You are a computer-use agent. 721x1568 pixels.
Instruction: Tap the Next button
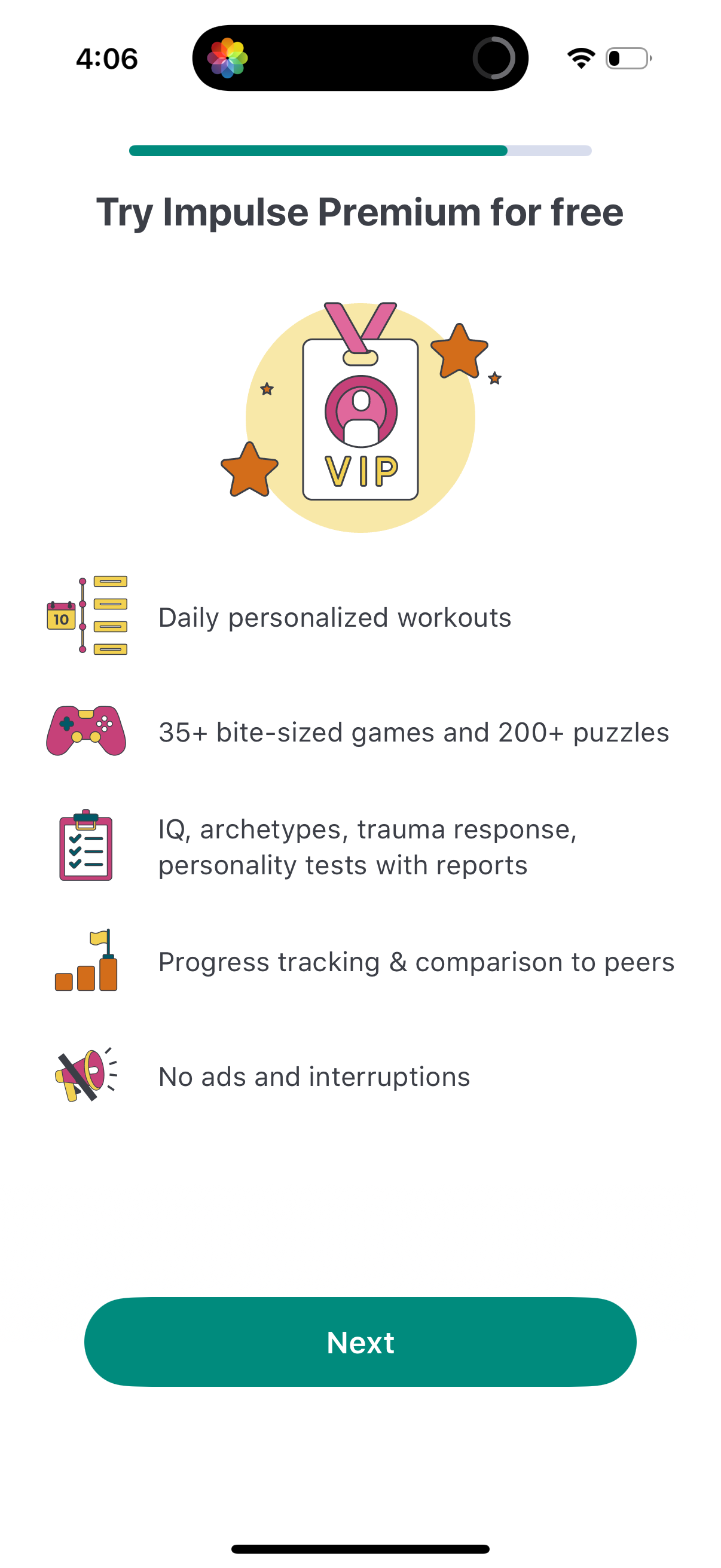(x=360, y=1341)
